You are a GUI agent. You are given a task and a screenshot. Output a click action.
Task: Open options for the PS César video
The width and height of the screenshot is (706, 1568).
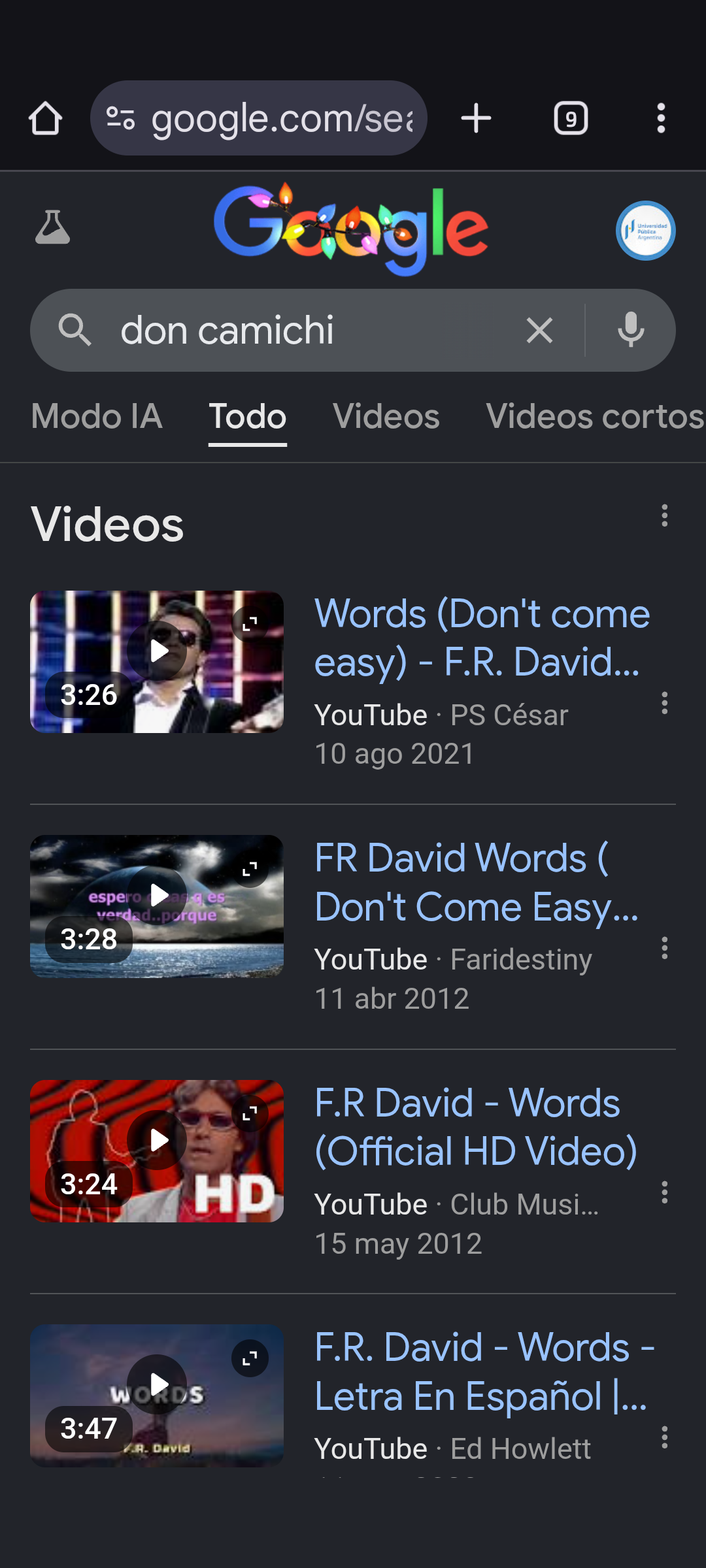click(x=664, y=703)
